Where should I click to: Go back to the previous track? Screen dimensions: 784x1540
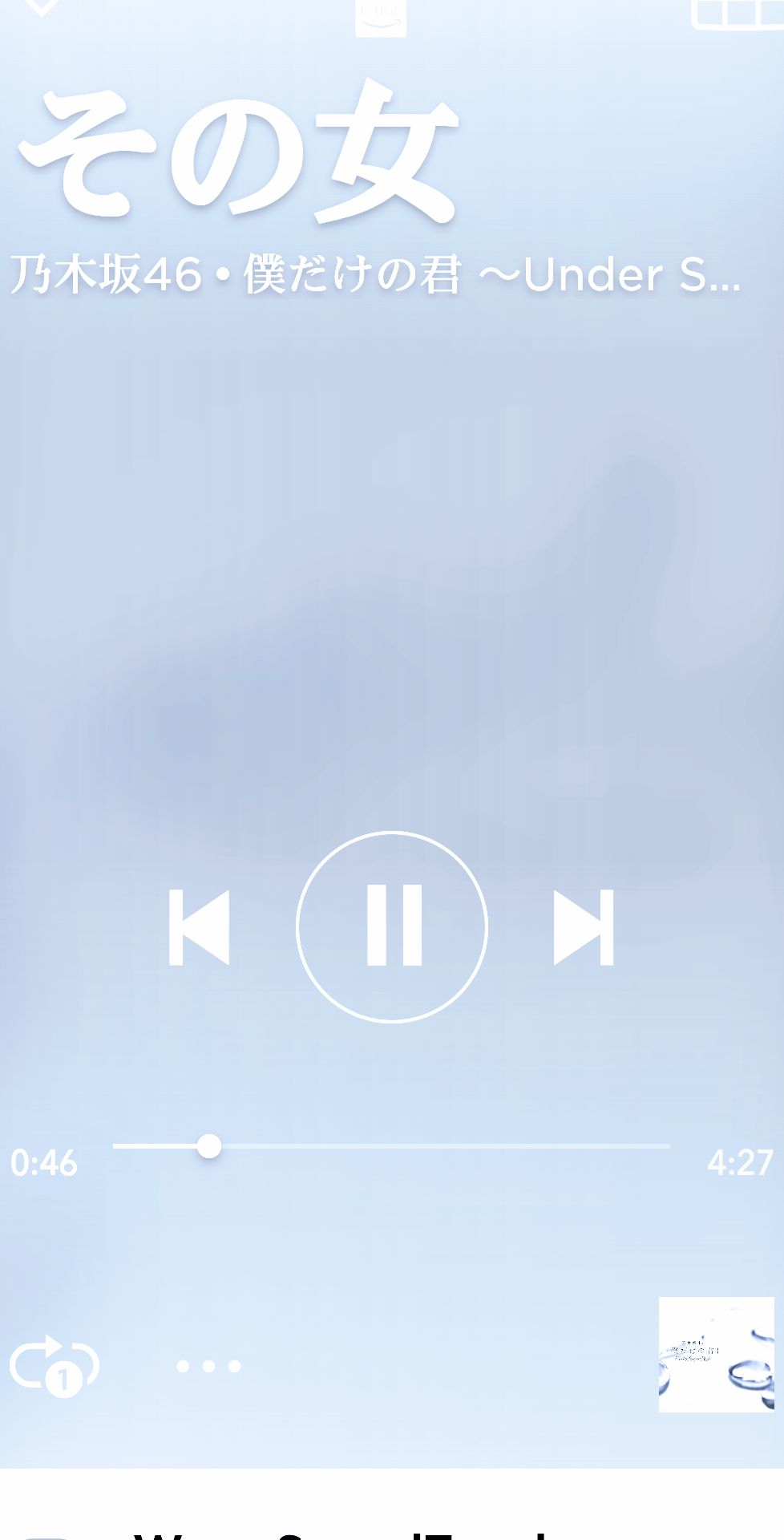tap(199, 927)
